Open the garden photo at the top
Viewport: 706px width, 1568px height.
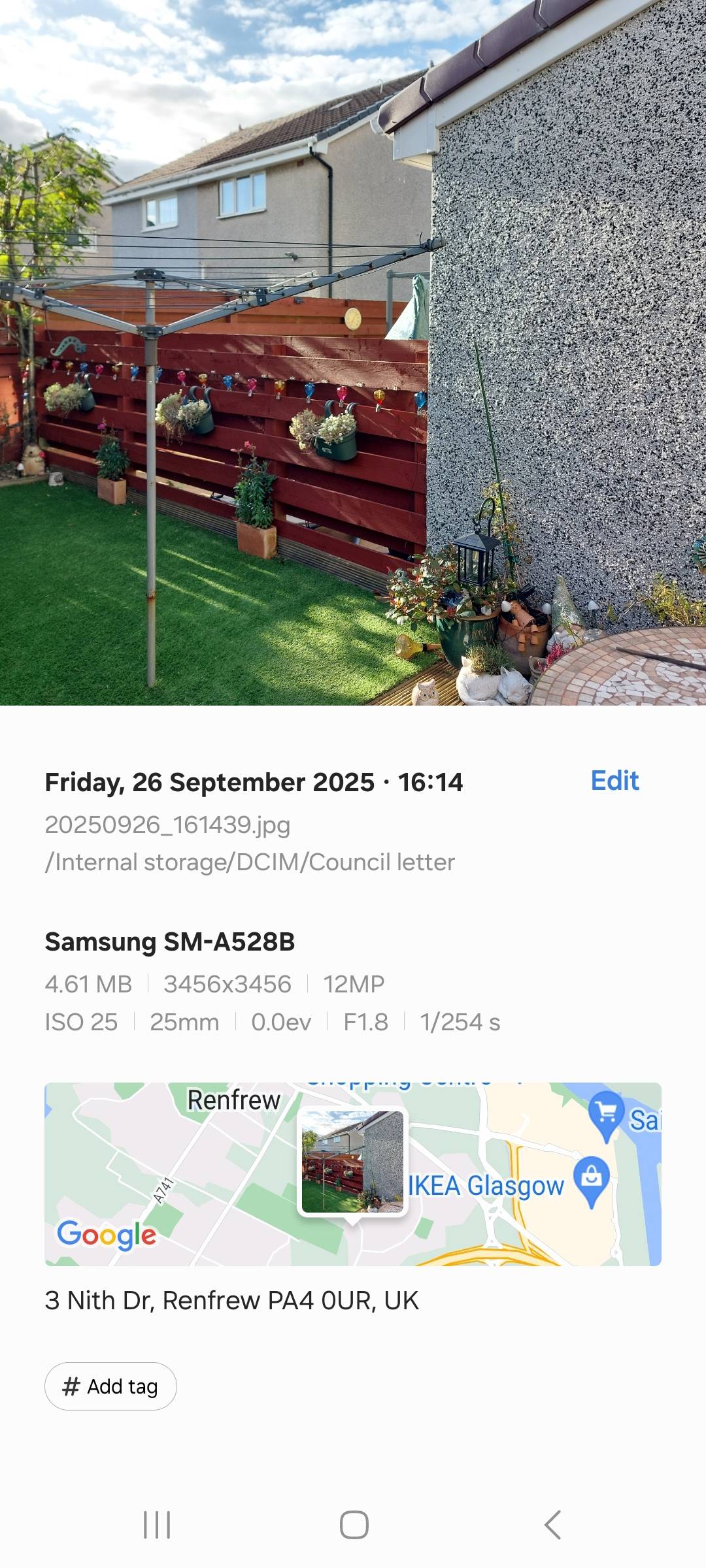pos(353,353)
